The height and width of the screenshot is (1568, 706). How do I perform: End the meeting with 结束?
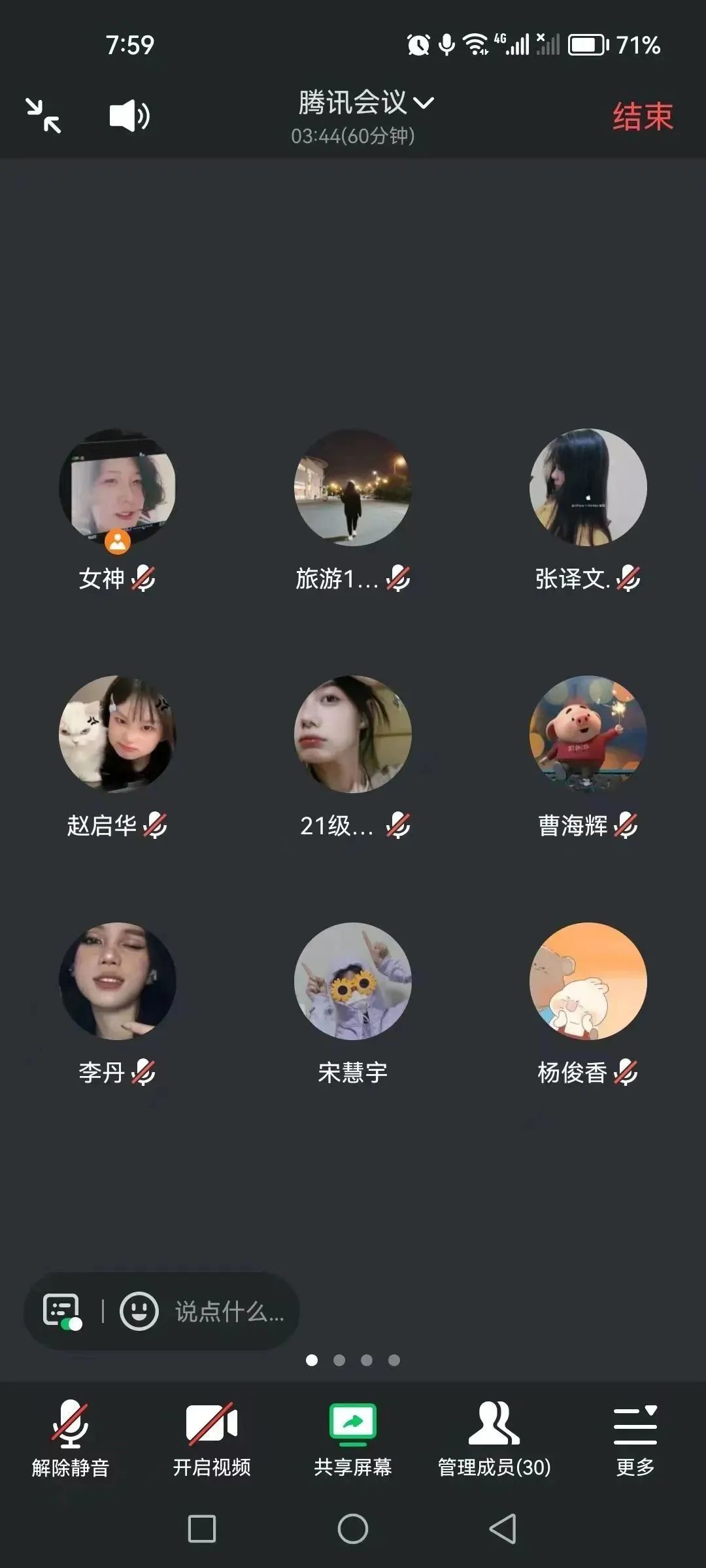click(x=642, y=117)
